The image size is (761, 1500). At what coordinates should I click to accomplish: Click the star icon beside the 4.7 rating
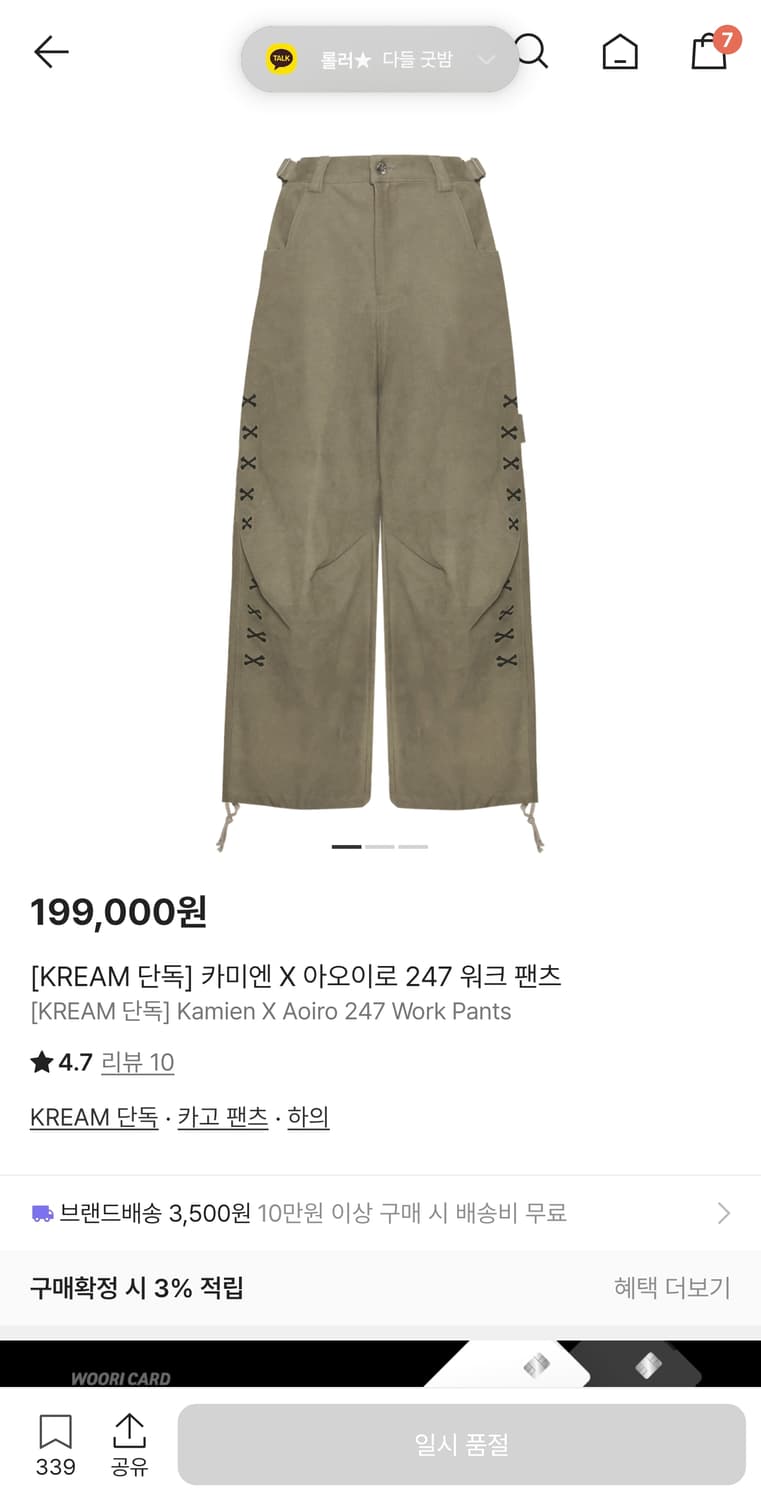[x=39, y=1062]
